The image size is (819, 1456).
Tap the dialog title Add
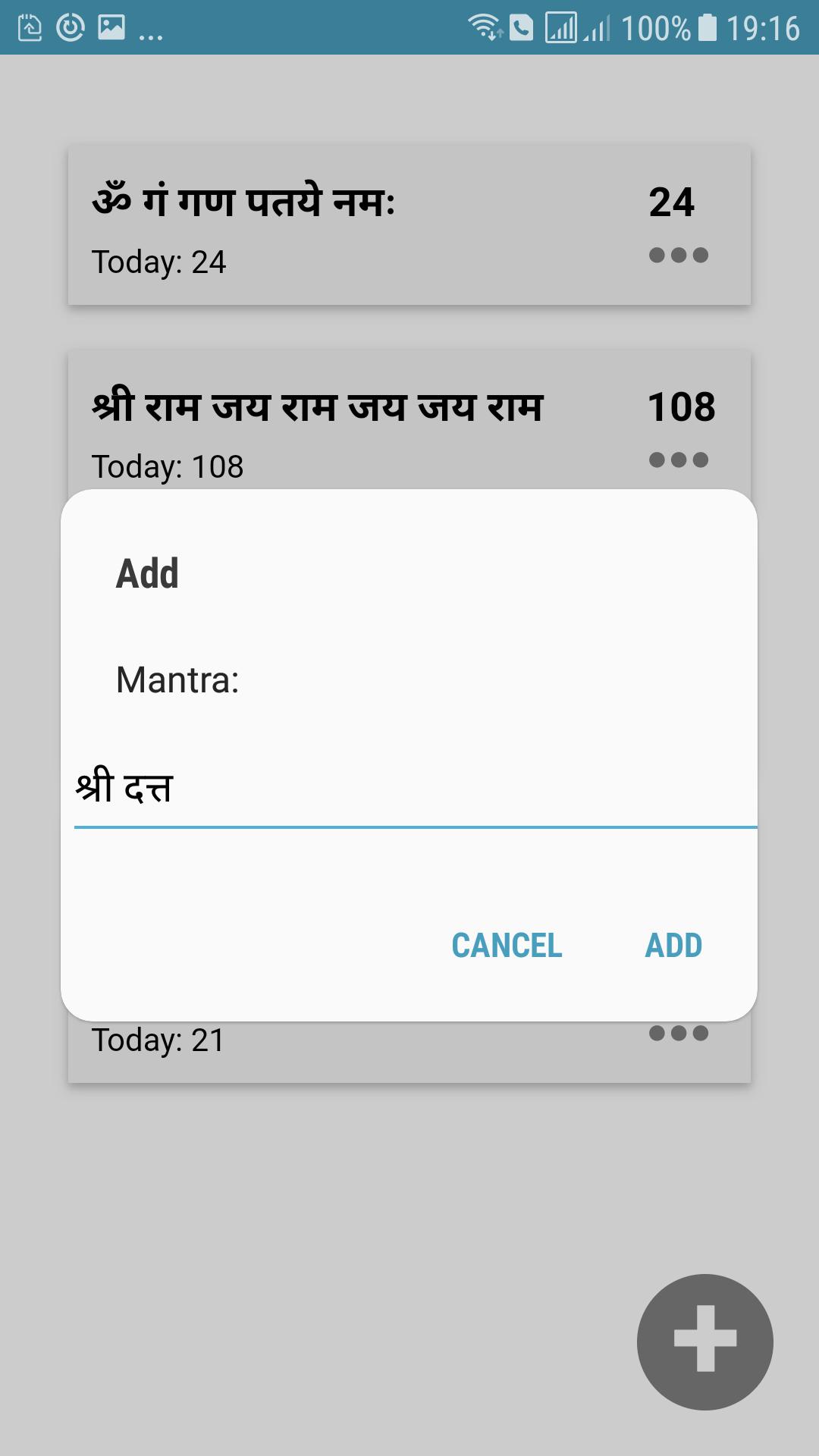[149, 574]
